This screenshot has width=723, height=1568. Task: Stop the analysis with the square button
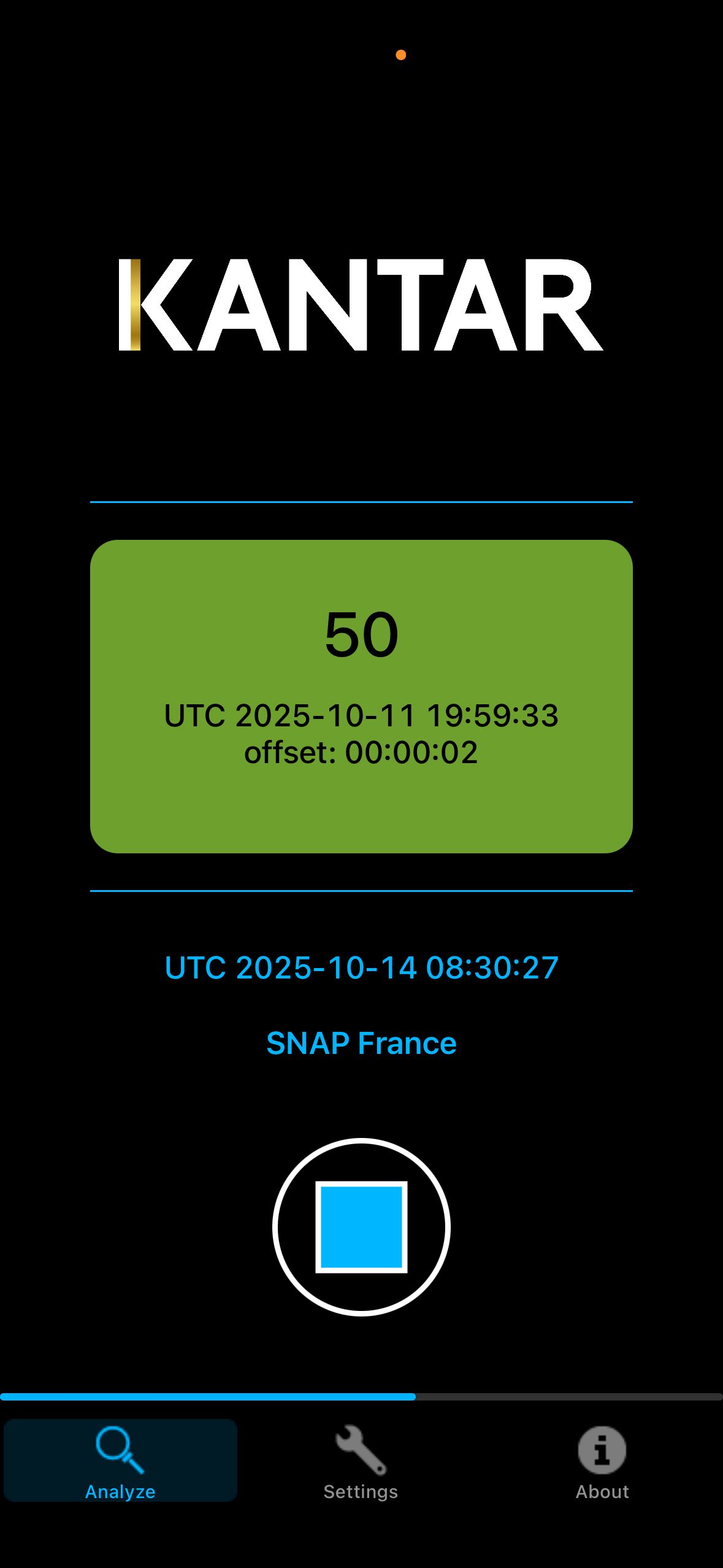361,1227
